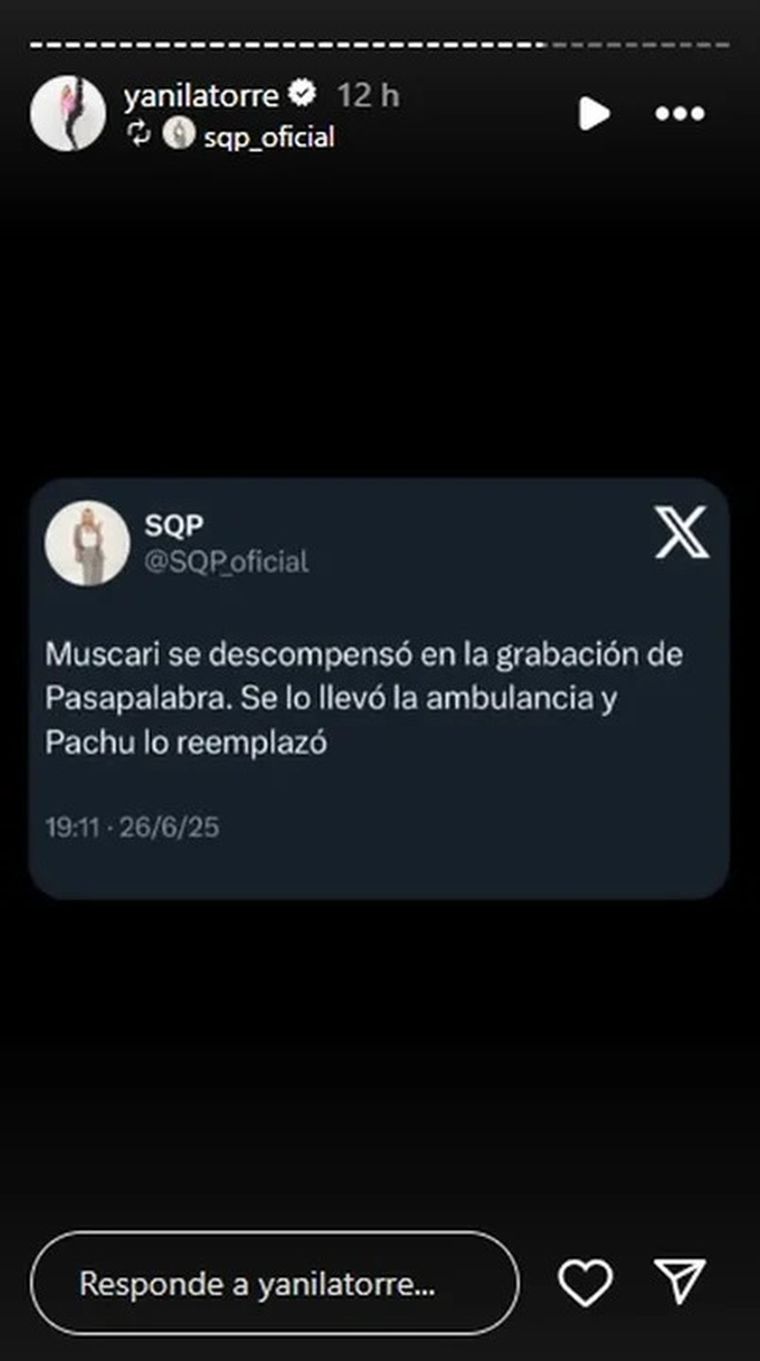The image size is (760, 1361).
Task: Tap yanilatorre's profile picture
Action: point(70,114)
